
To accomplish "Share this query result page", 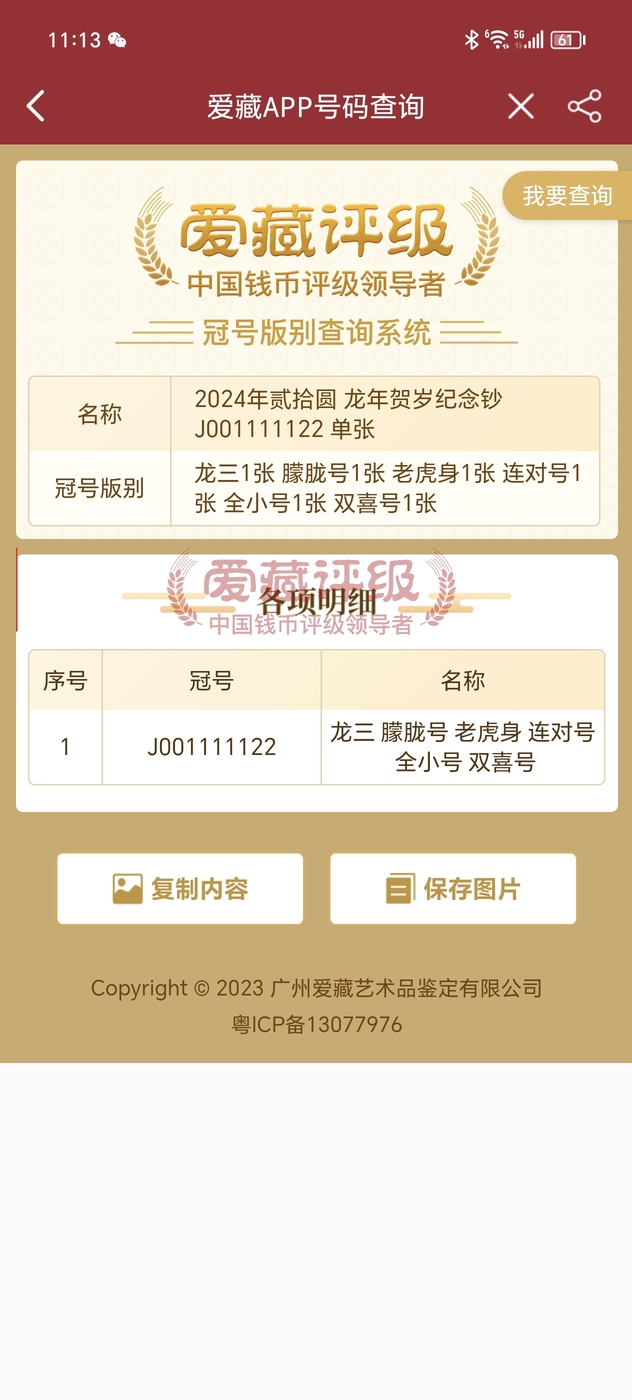I will [585, 106].
